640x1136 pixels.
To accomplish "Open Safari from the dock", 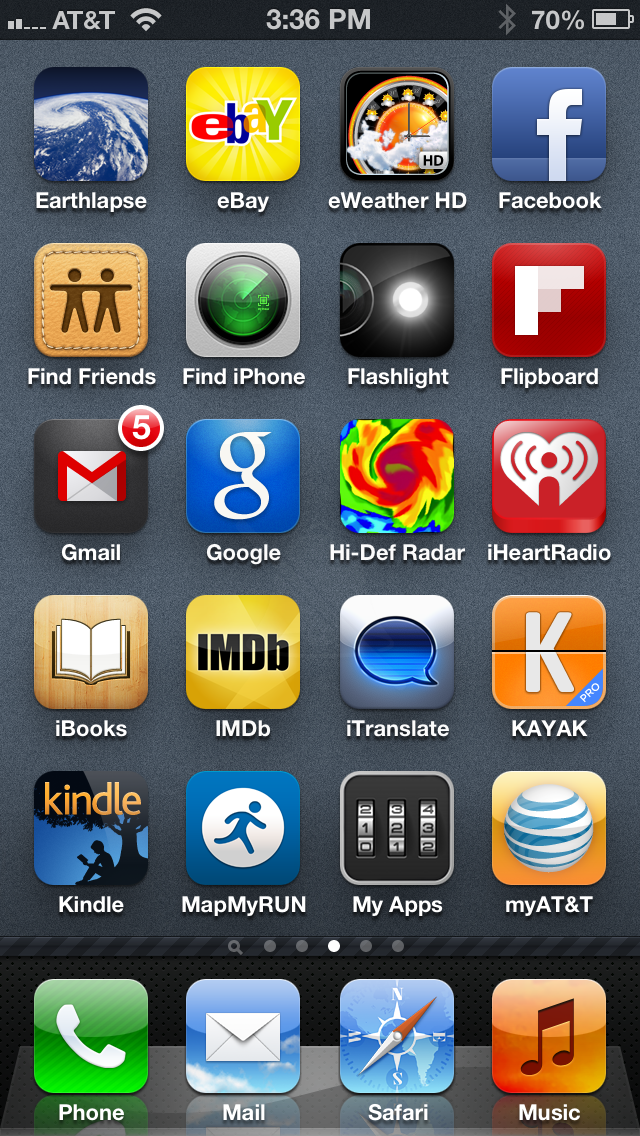I will pos(396,1036).
